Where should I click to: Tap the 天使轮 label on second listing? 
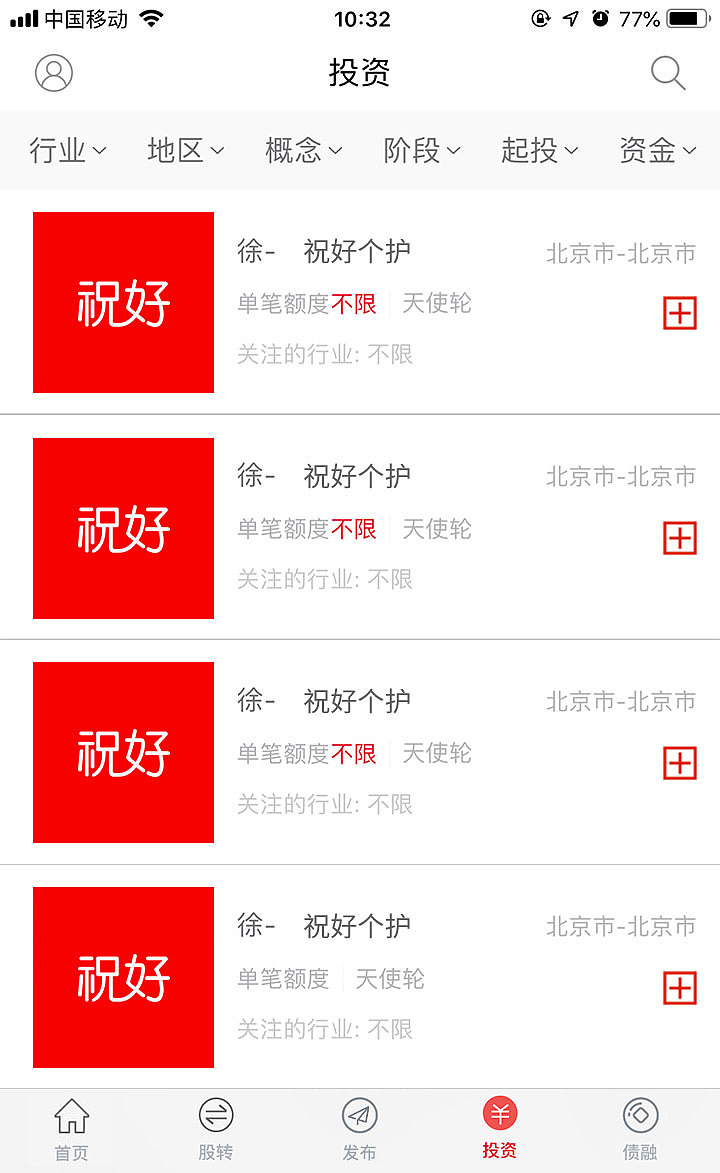[x=436, y=529]
